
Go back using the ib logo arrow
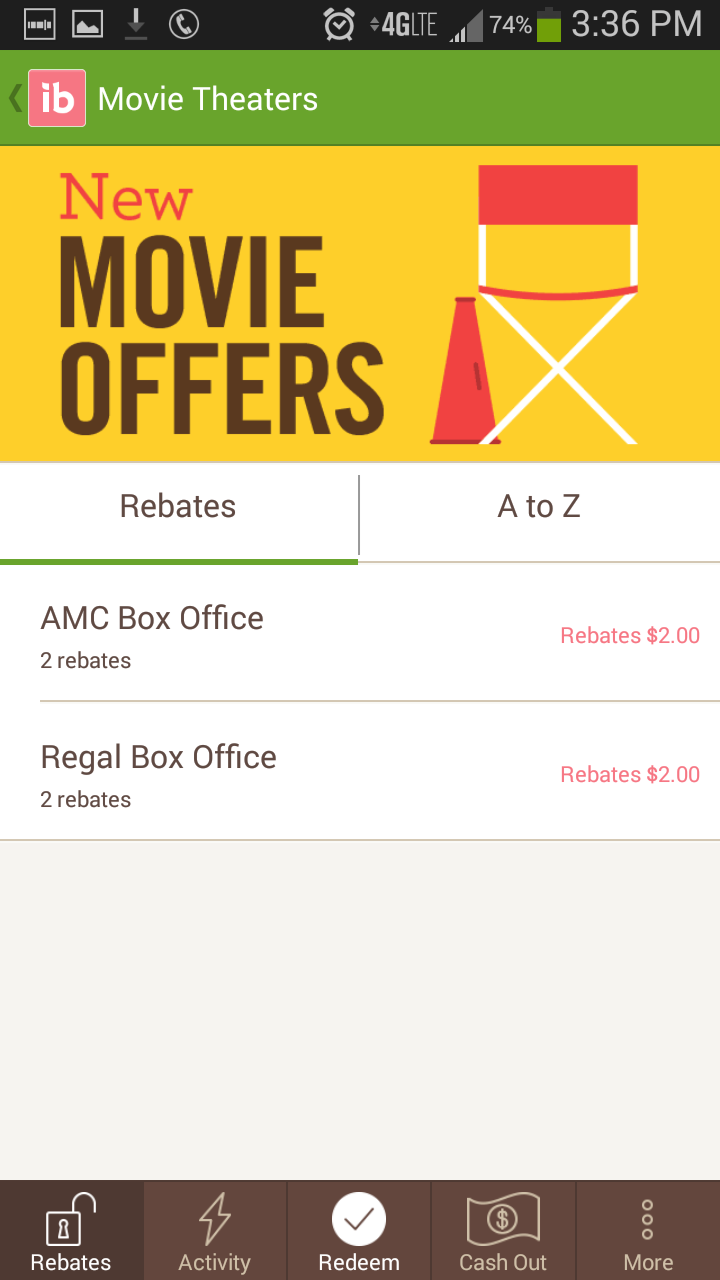coord(47,98)
